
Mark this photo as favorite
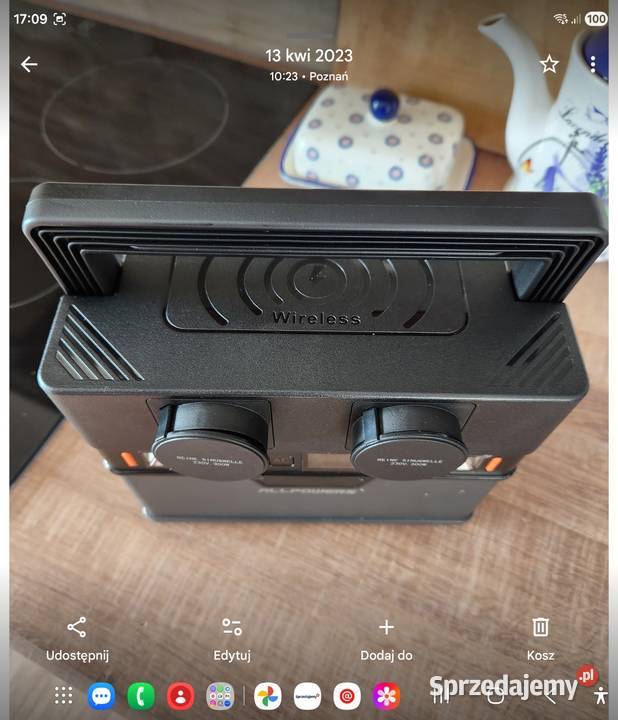tap(549, 64)
